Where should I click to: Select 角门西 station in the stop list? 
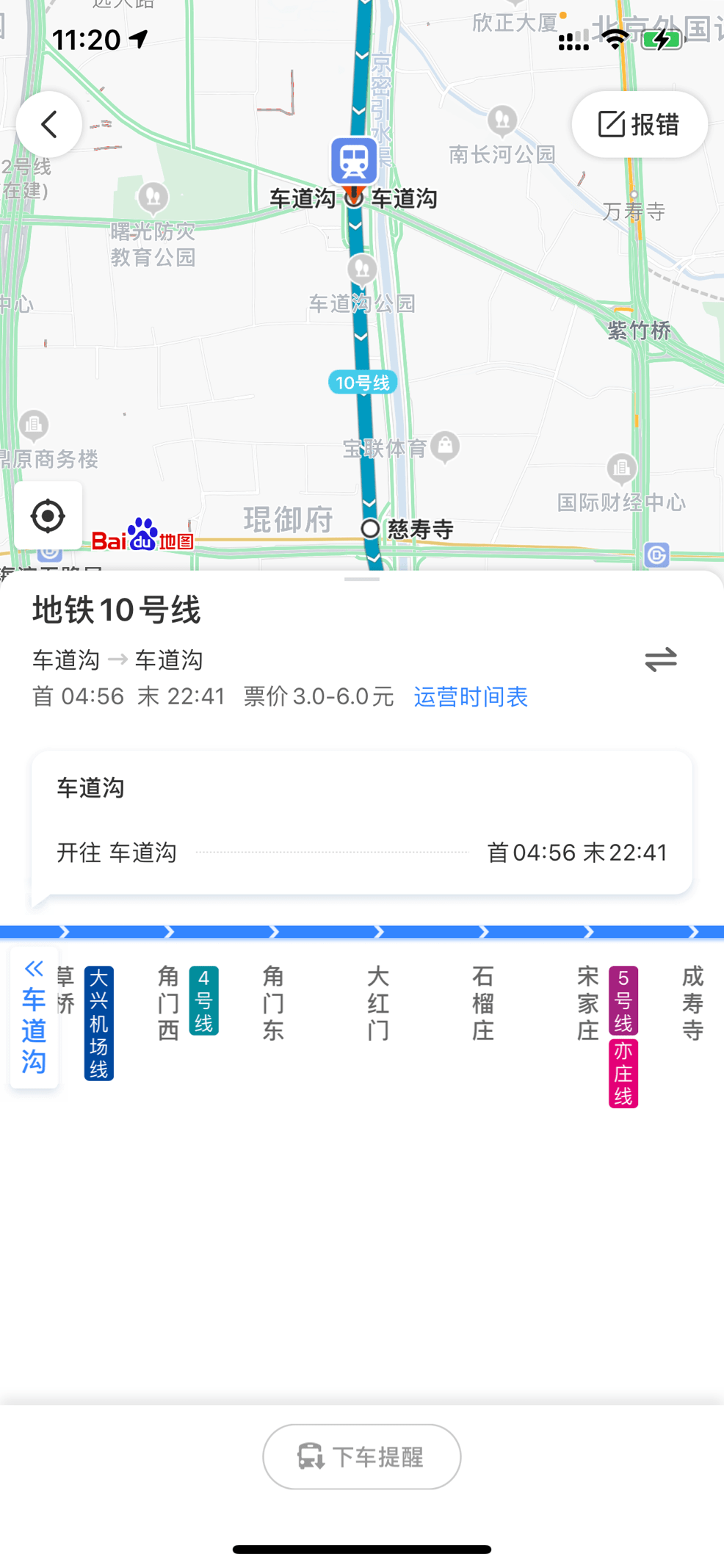point(168,1002)
